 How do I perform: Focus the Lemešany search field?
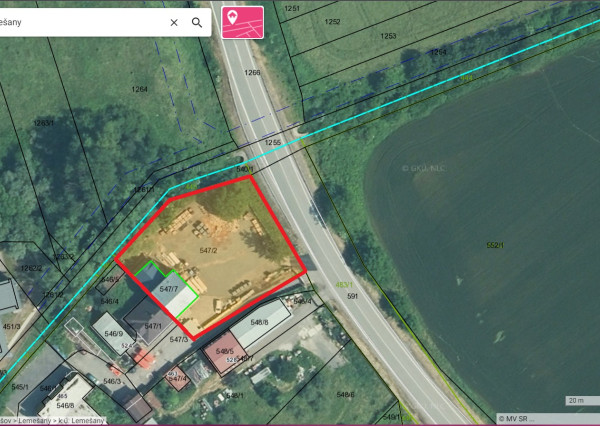tap(80, 22)
